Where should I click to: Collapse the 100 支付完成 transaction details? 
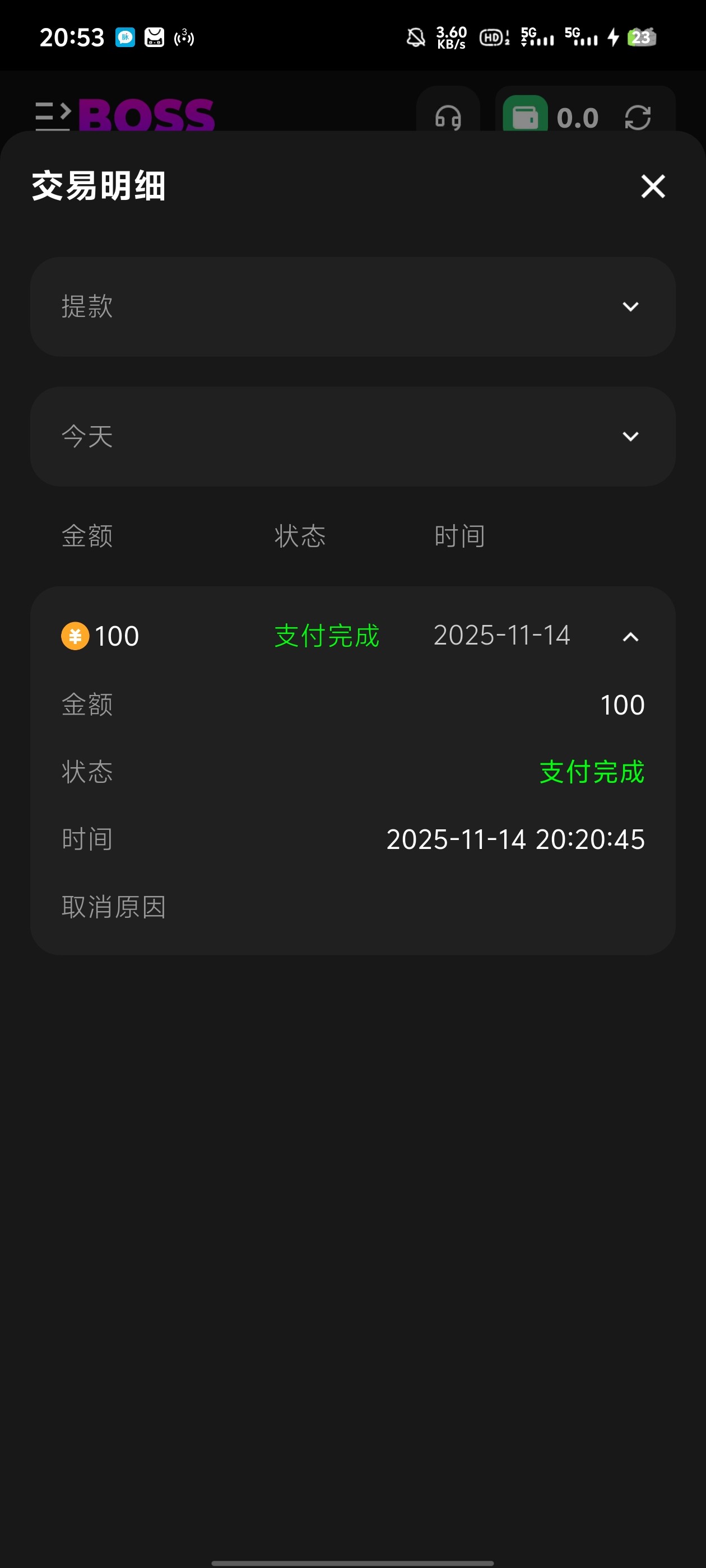[x=630, y=637]
